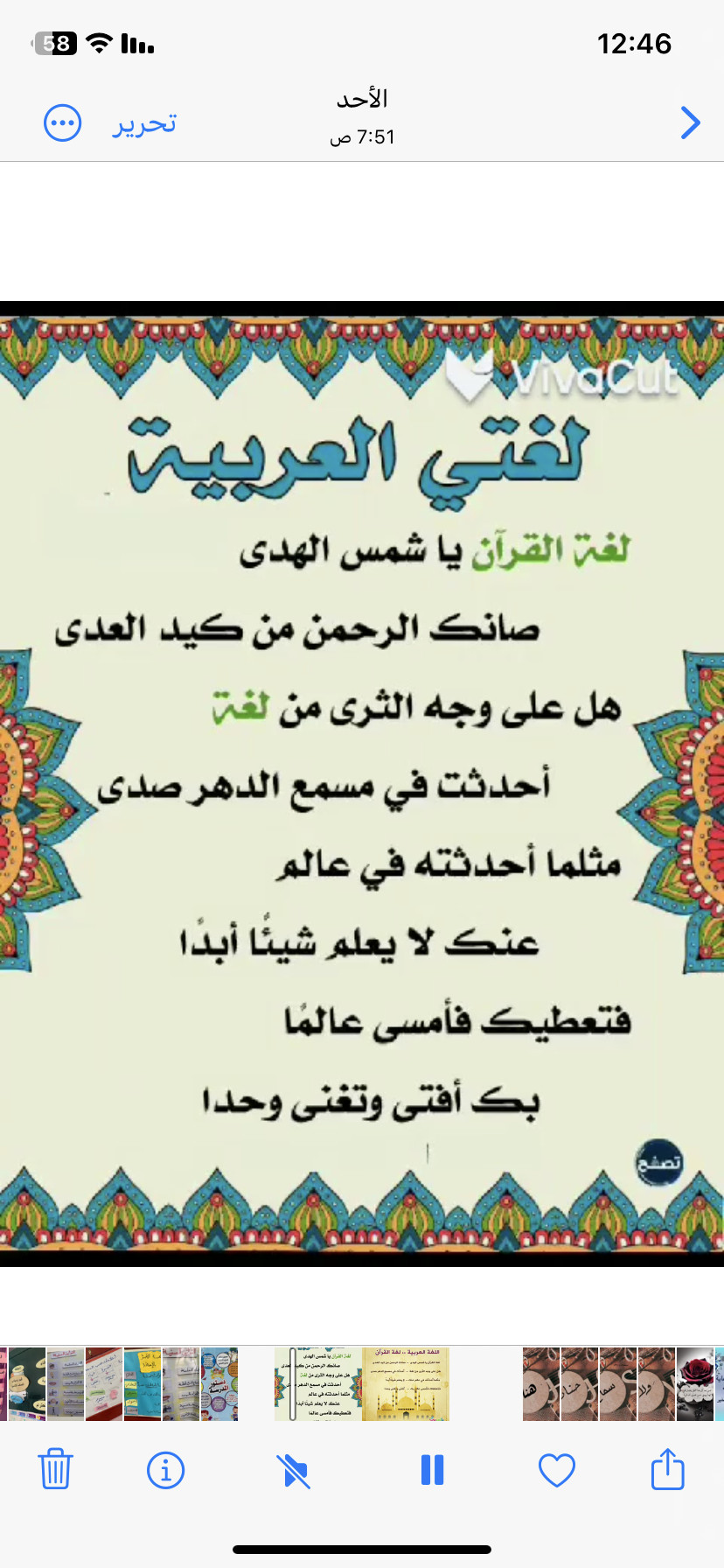The image size is (724, 1568).
Task: Open the share sheet
Action: [667, 1469]
